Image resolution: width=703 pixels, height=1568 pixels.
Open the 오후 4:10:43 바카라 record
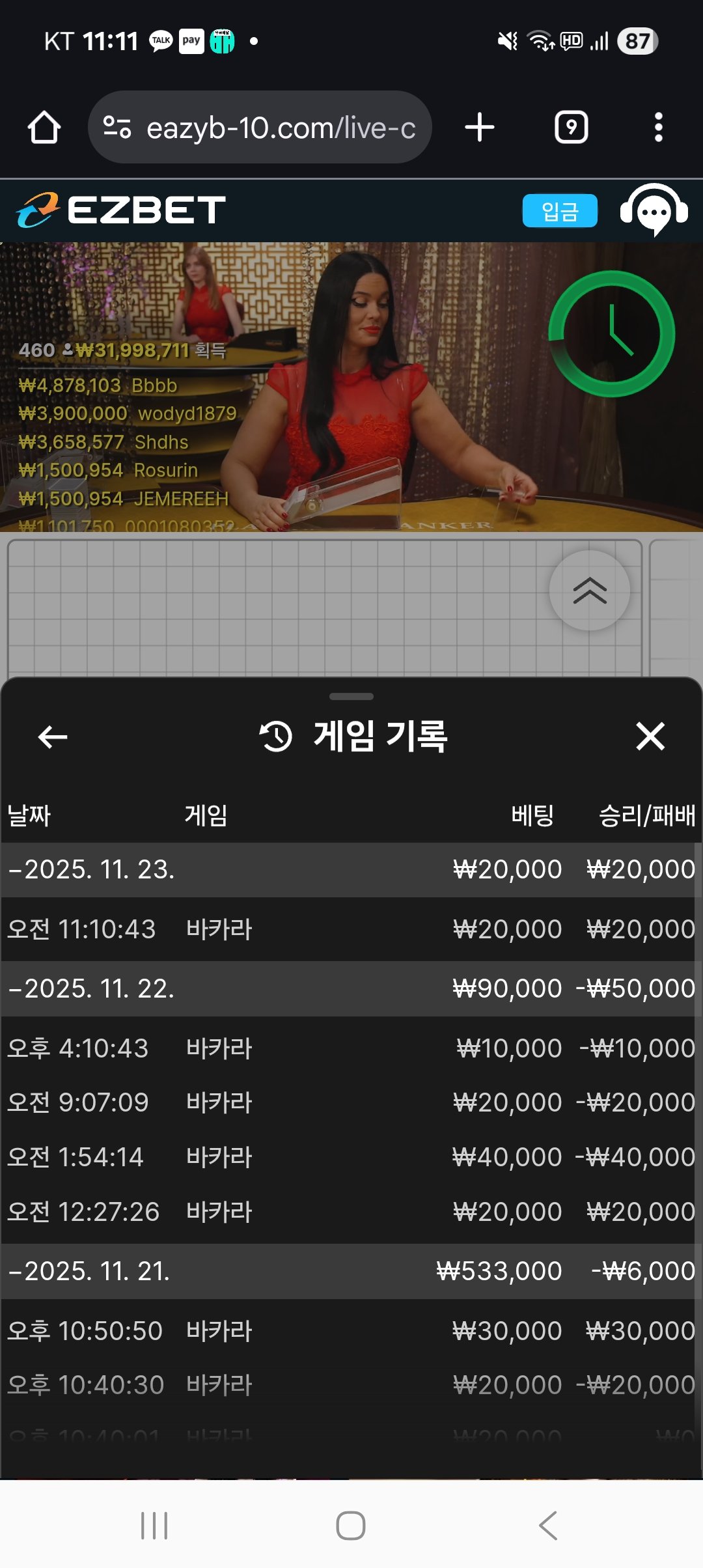351,1048
